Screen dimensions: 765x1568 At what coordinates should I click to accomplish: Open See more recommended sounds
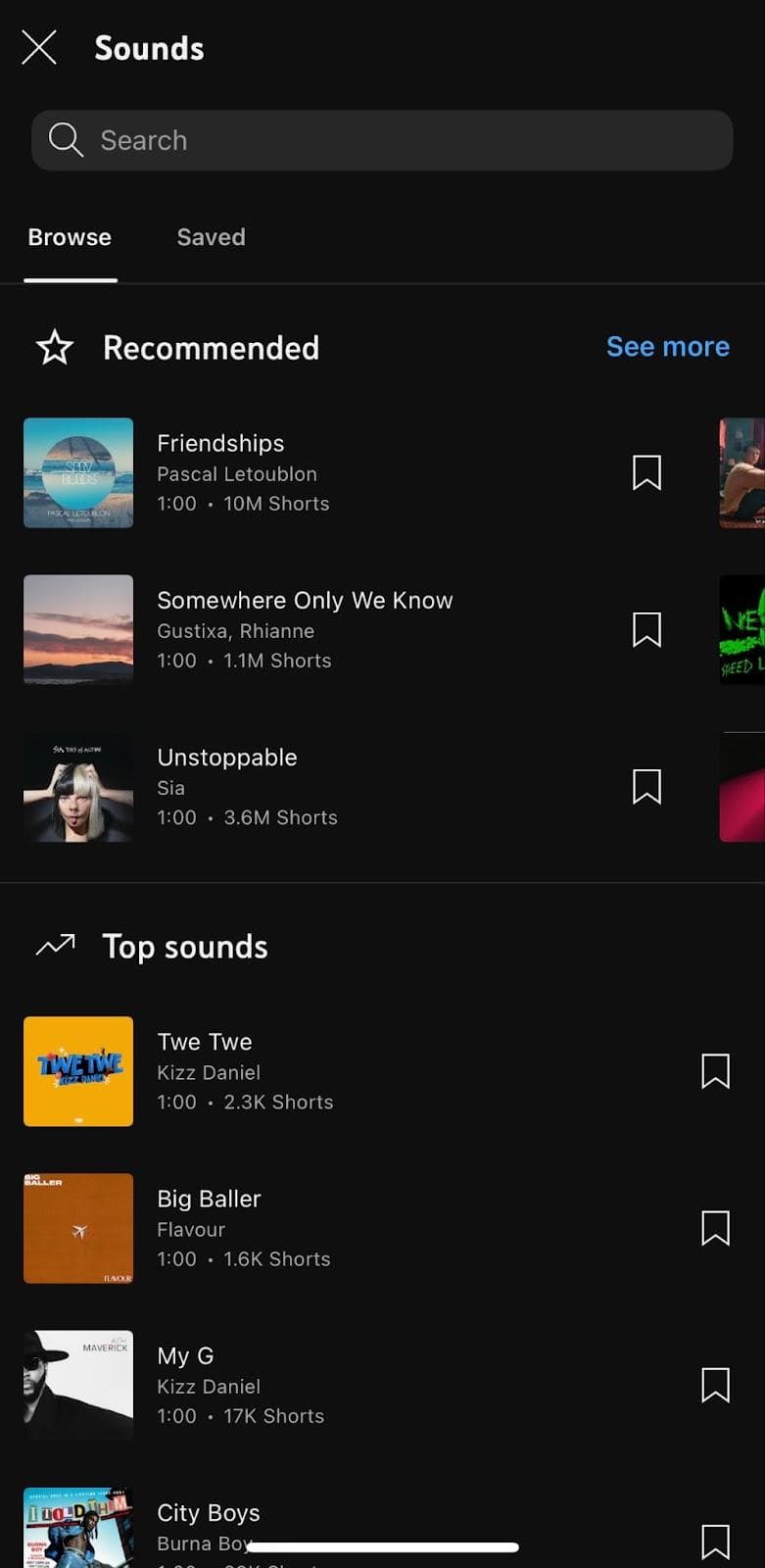667,346
